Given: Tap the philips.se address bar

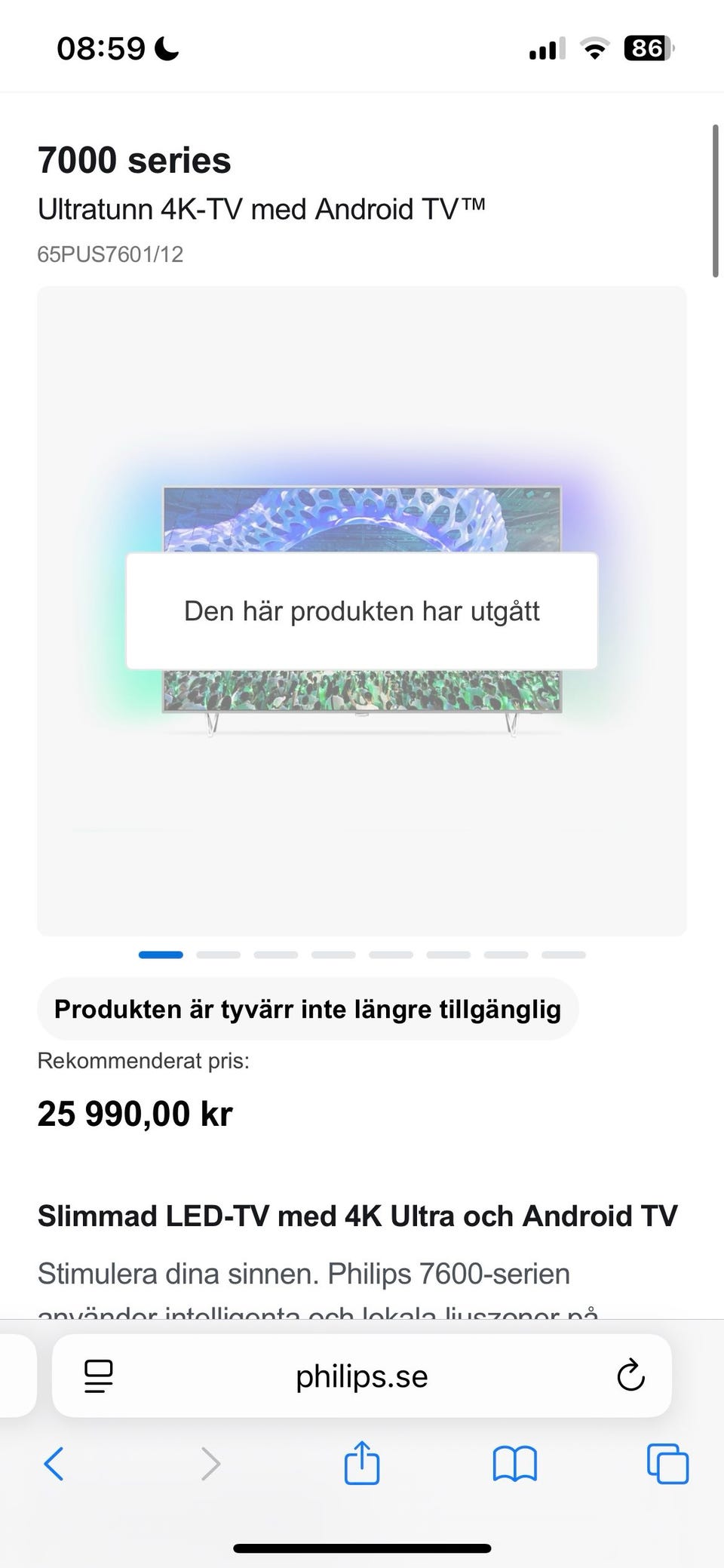Looking at the screenshot, I should (362, 1376).
